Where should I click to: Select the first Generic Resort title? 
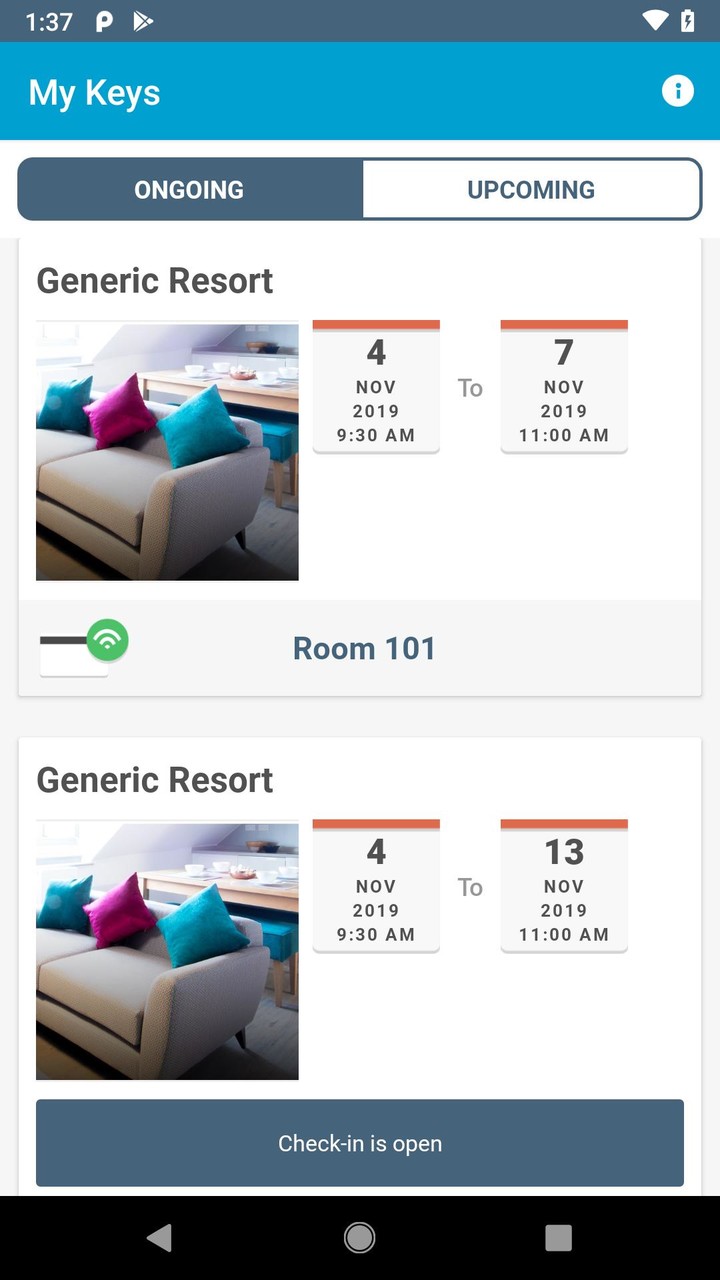point(154,280)
